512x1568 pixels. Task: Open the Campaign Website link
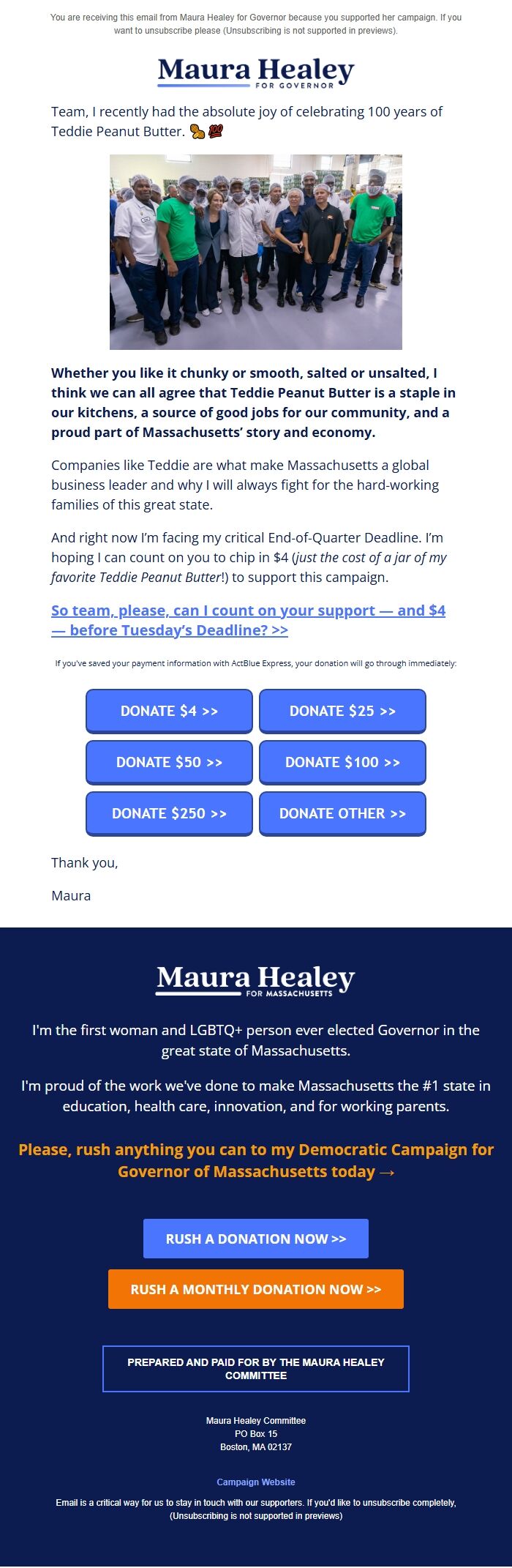tap(255, 1482)
